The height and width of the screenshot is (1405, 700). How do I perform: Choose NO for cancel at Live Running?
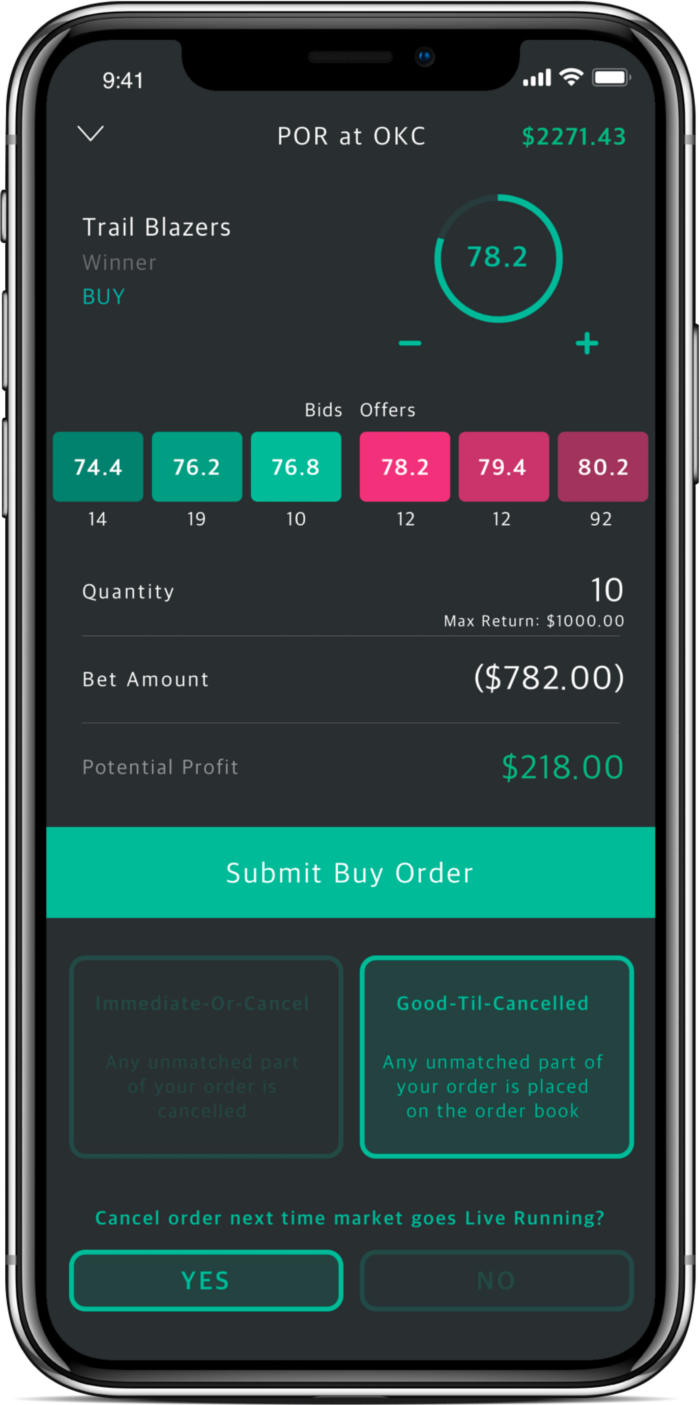pyautogui.click(x=497, y=1280)
